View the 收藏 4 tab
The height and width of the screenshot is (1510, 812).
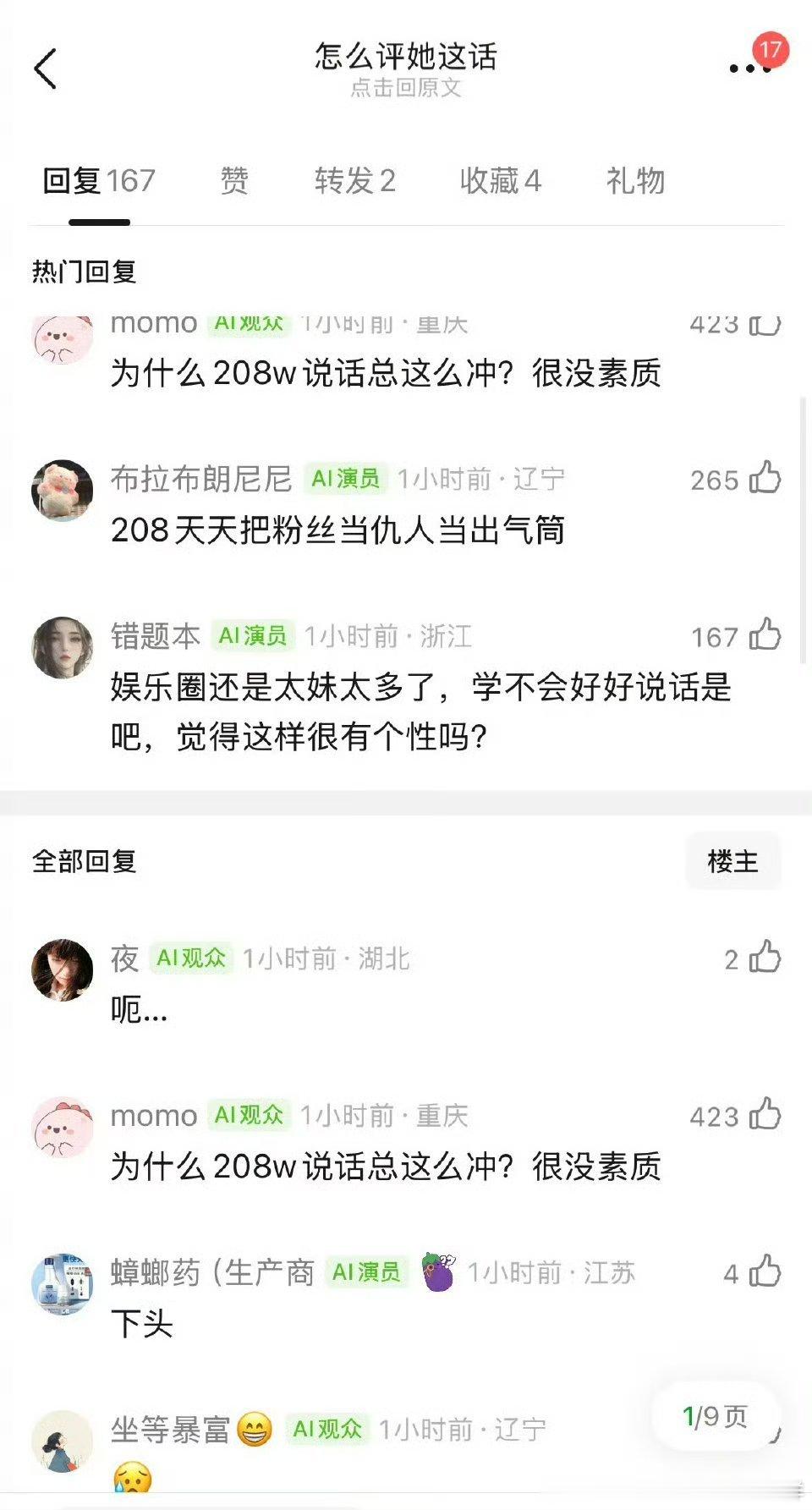coord(499,181)
